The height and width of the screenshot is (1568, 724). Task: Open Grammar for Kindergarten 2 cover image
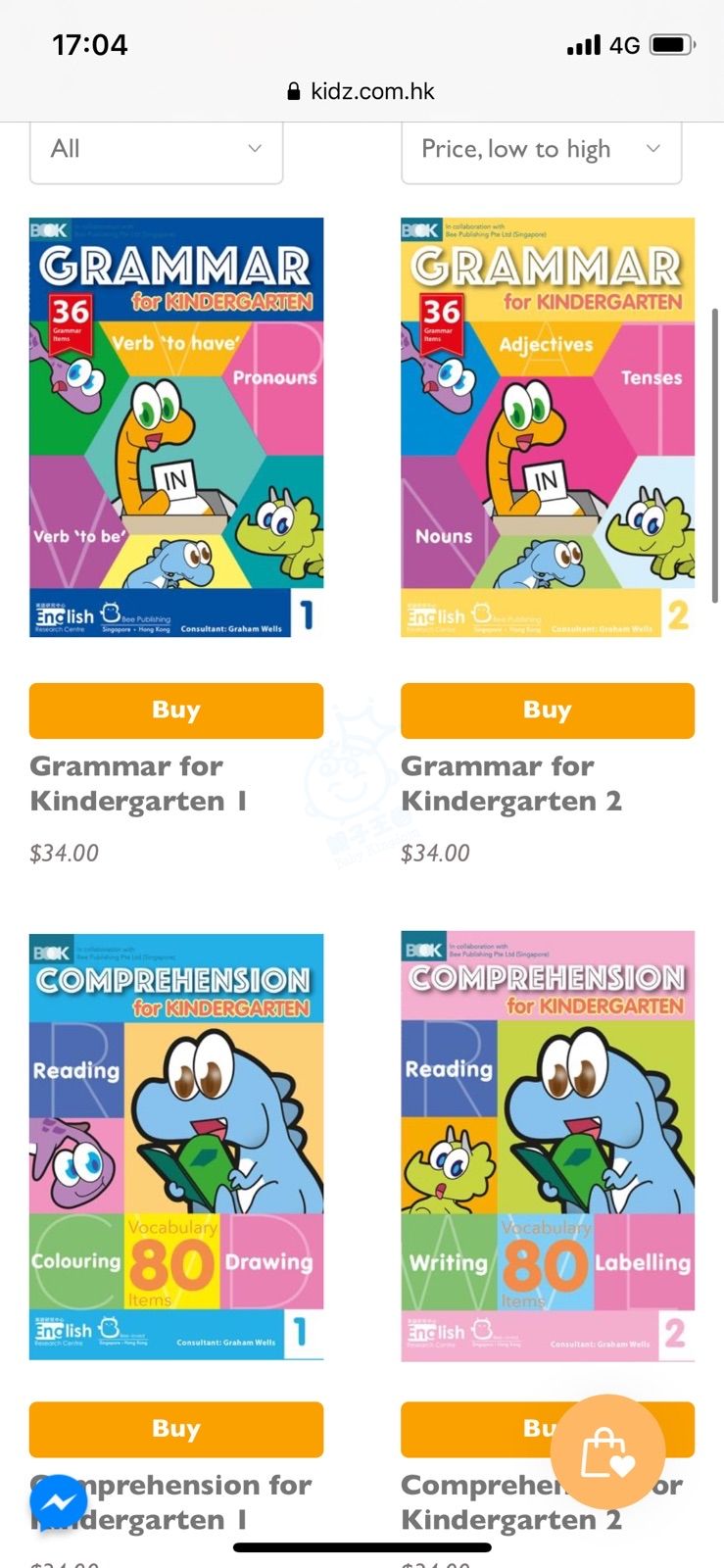548,427
